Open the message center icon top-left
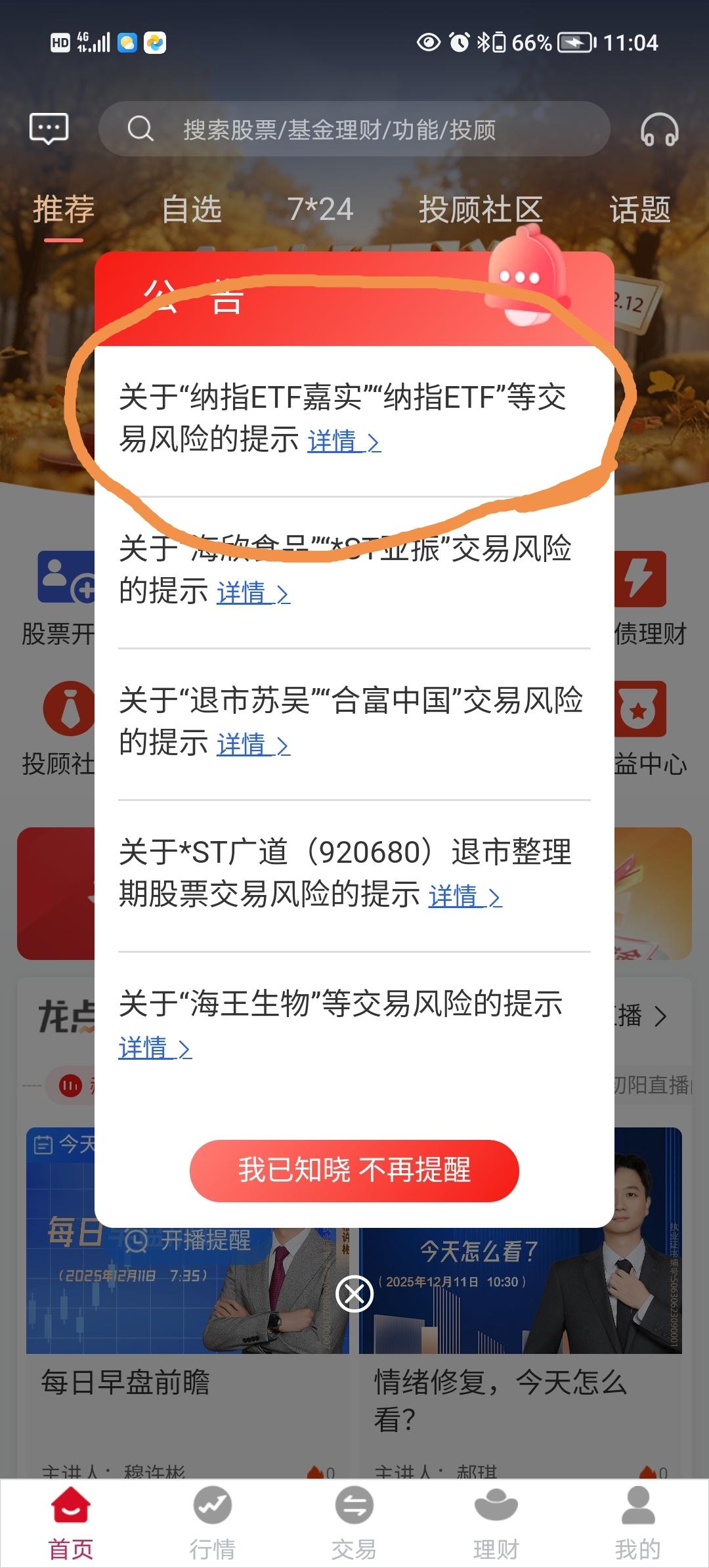 [49, 129]
